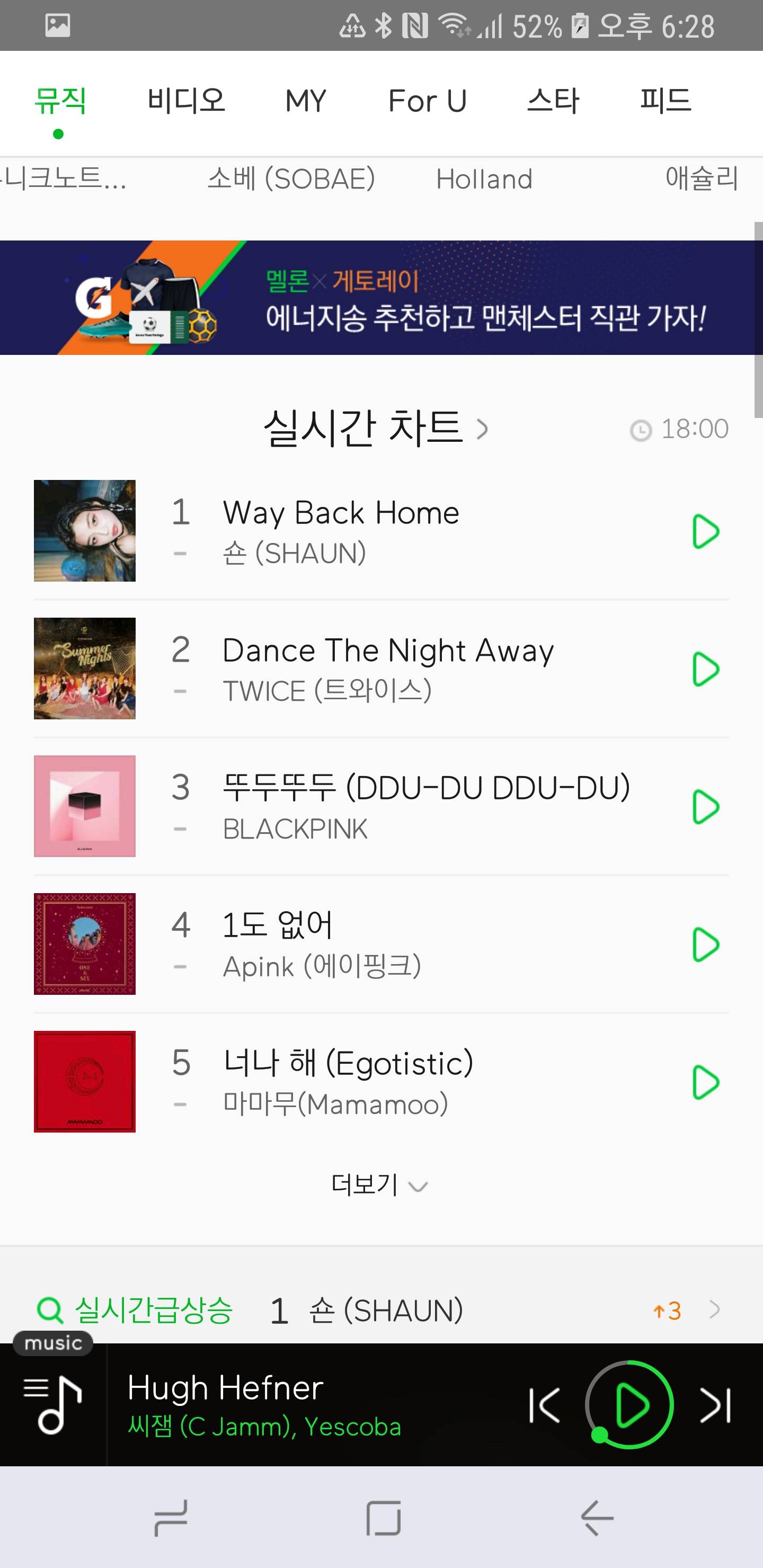Skip to the previous track
This screenshot has width=763, height=1568.
click(x=544, y=1405)
